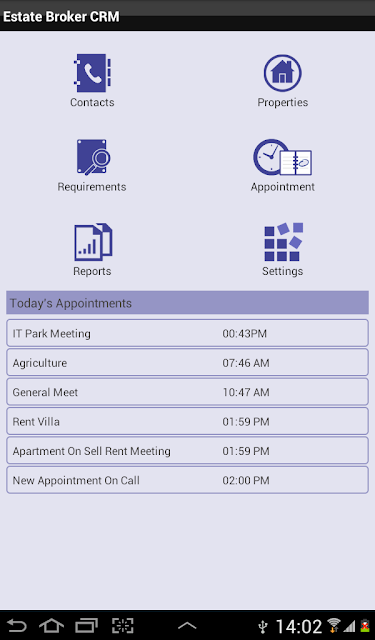View Reports

[x=92, y=249]
